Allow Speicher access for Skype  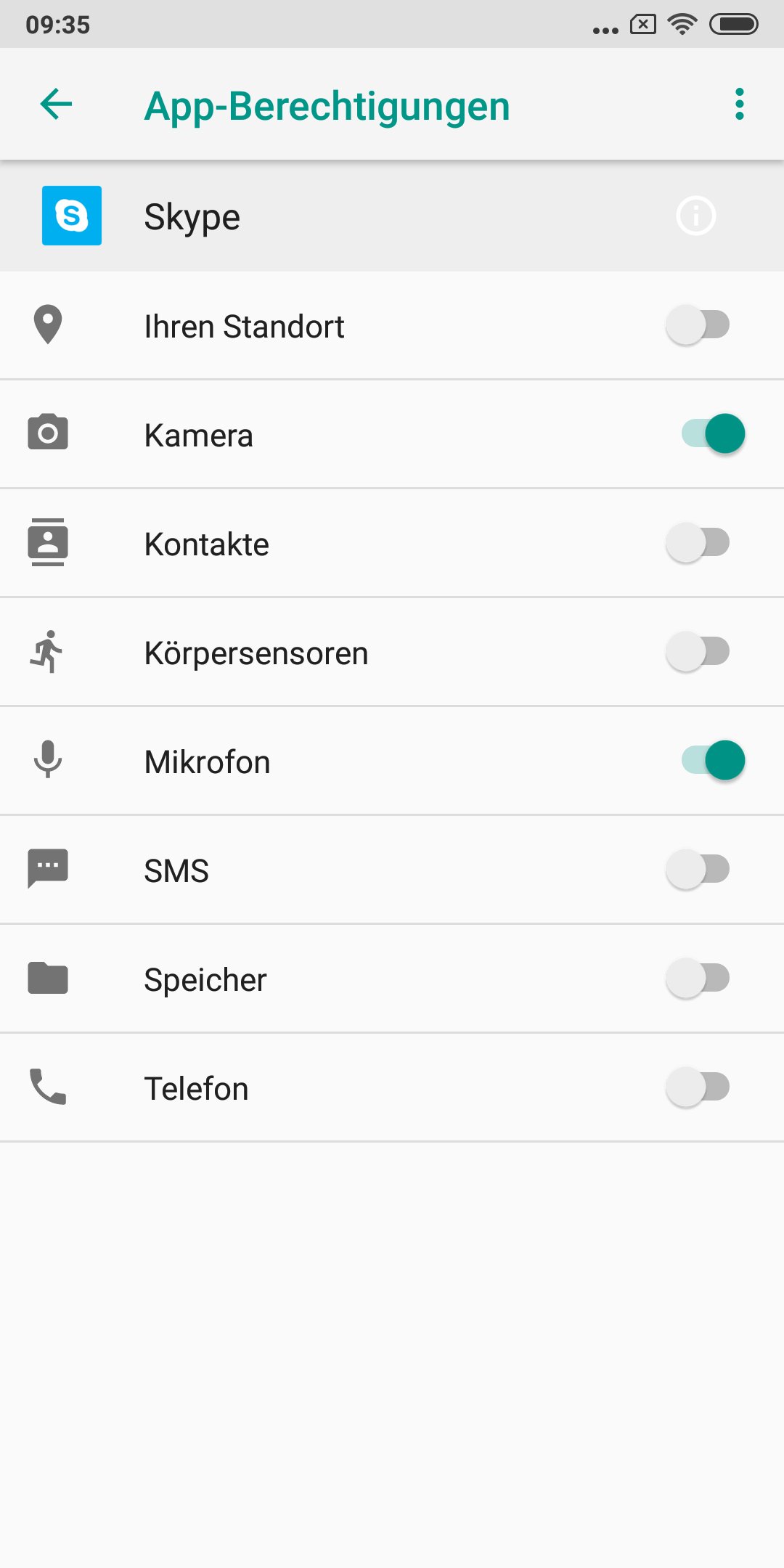698,978
